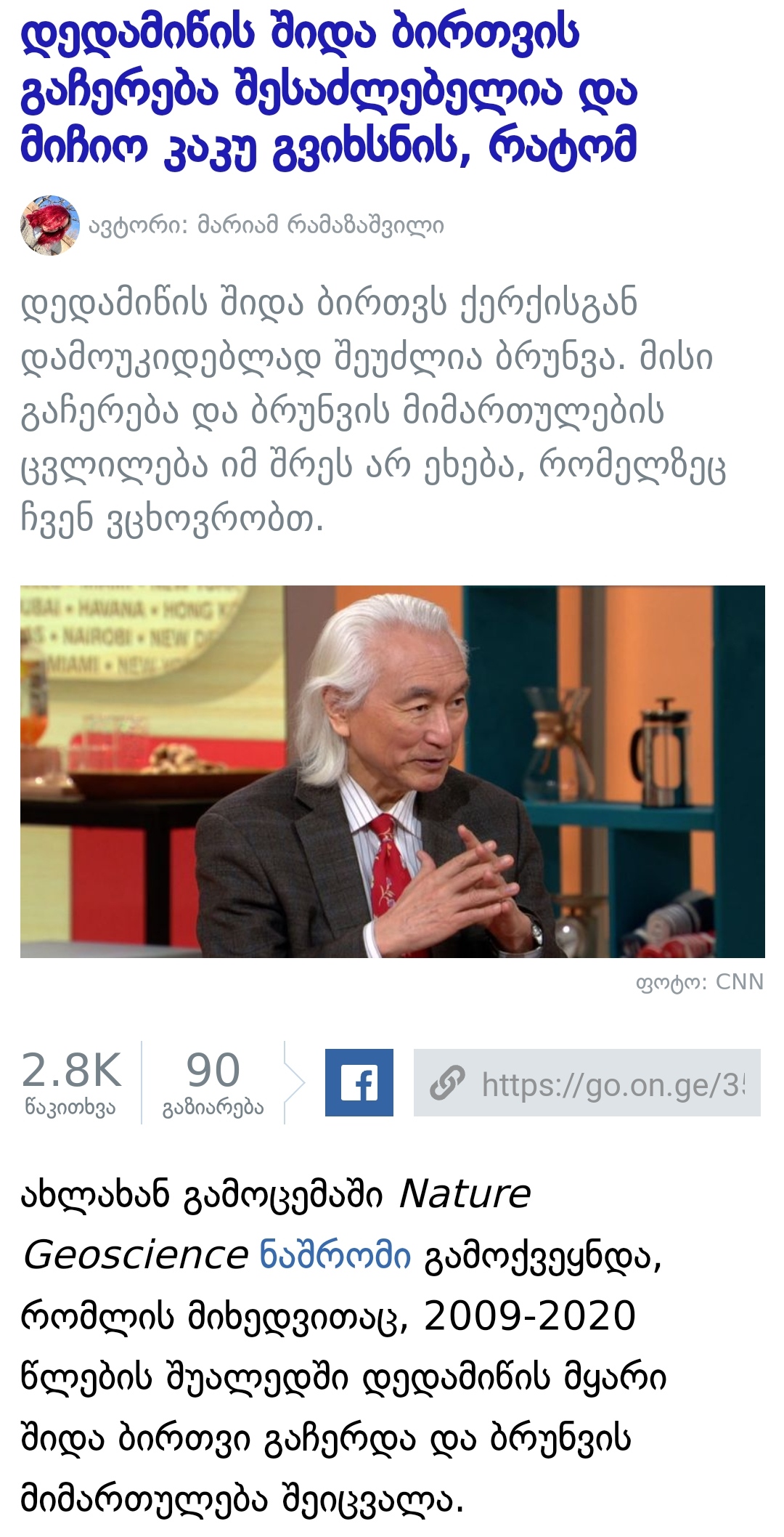The width and height of the screenshot is (784, 1537).
Task: Open the article photo credited to CNN
Action: pyautogui.click(x=392, y=771)
